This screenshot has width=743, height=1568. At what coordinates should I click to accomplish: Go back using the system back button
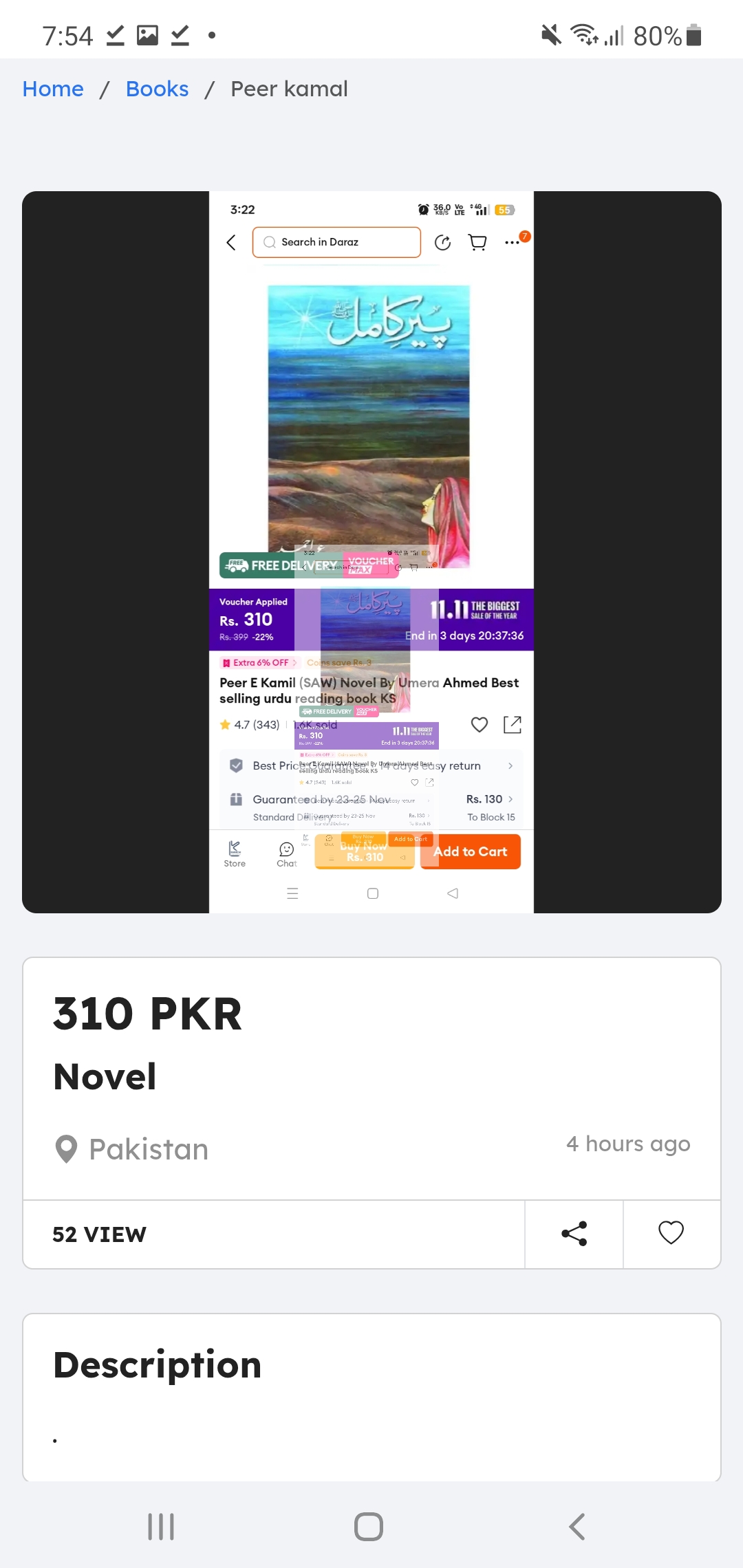577,1527
